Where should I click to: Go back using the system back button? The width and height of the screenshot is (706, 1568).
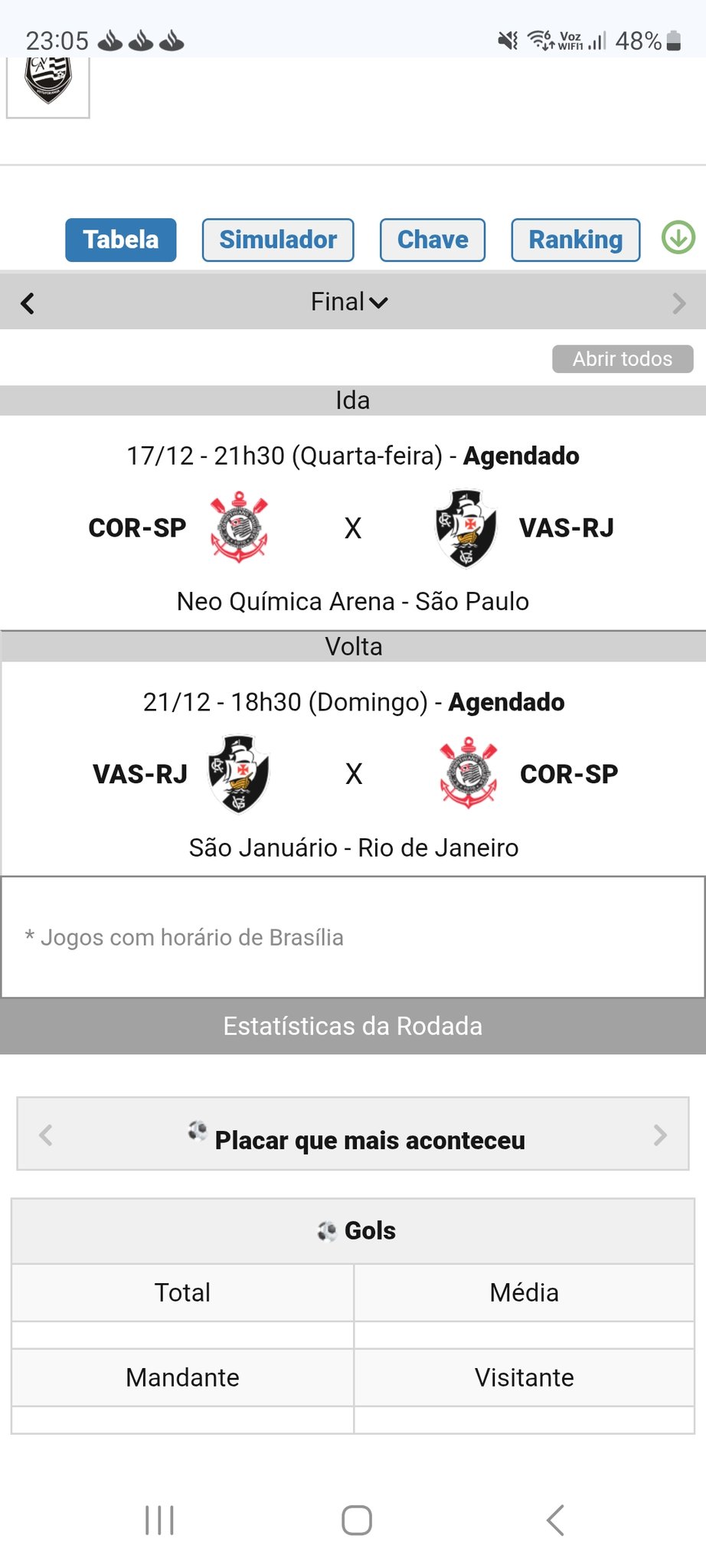point(555,1520)
